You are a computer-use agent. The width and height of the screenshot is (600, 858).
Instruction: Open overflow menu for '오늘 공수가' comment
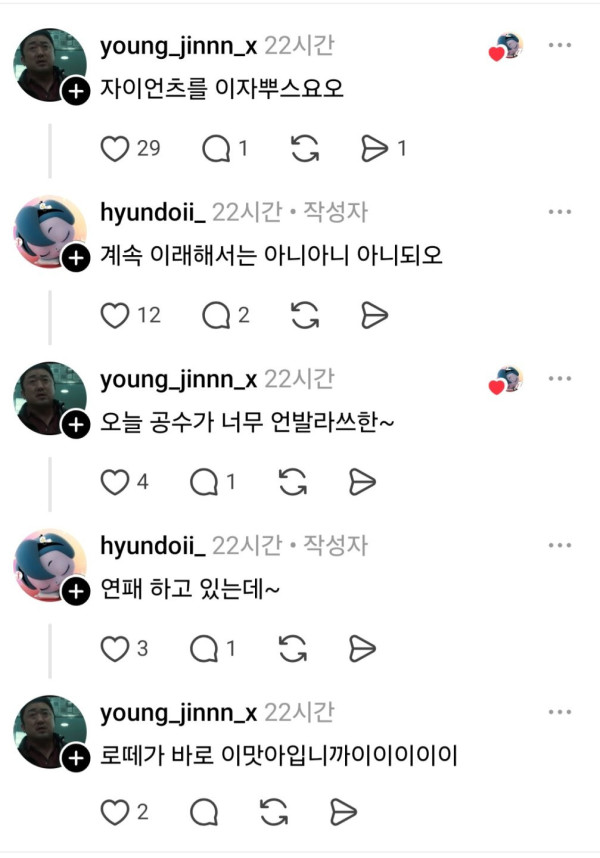point(560,380)
